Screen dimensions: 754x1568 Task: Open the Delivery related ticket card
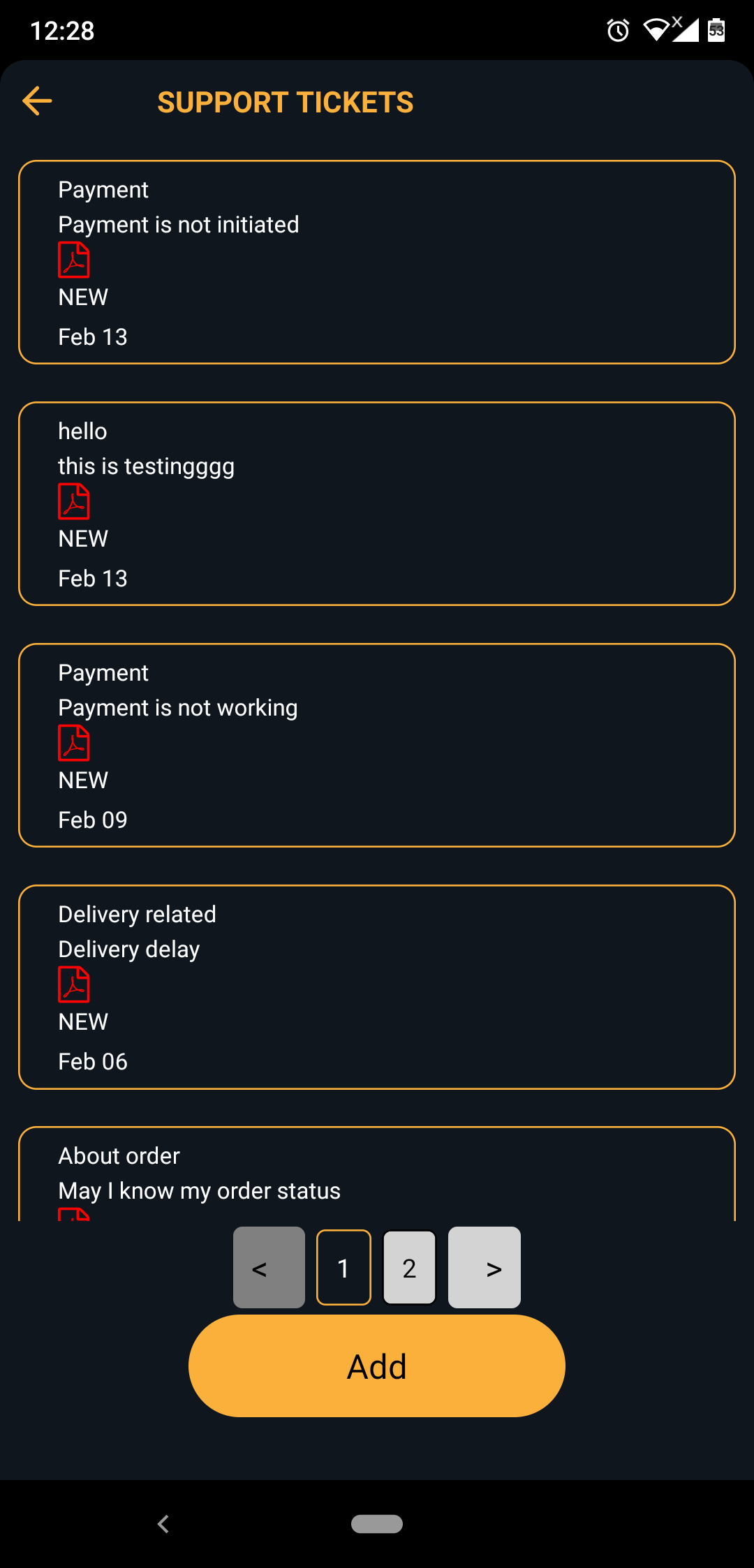[377, 987]
